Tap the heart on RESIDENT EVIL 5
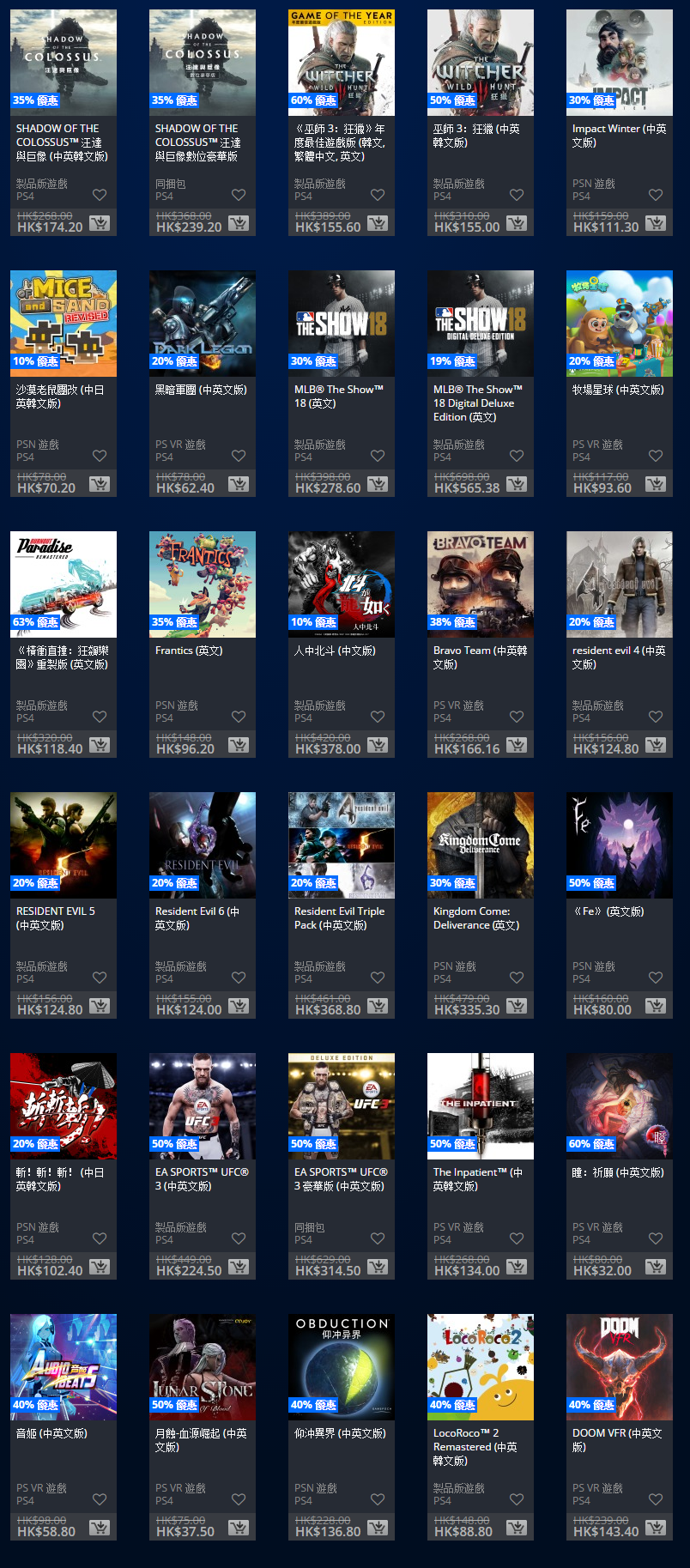Screen dimensions: 690x1568 (x=100, y=978)
